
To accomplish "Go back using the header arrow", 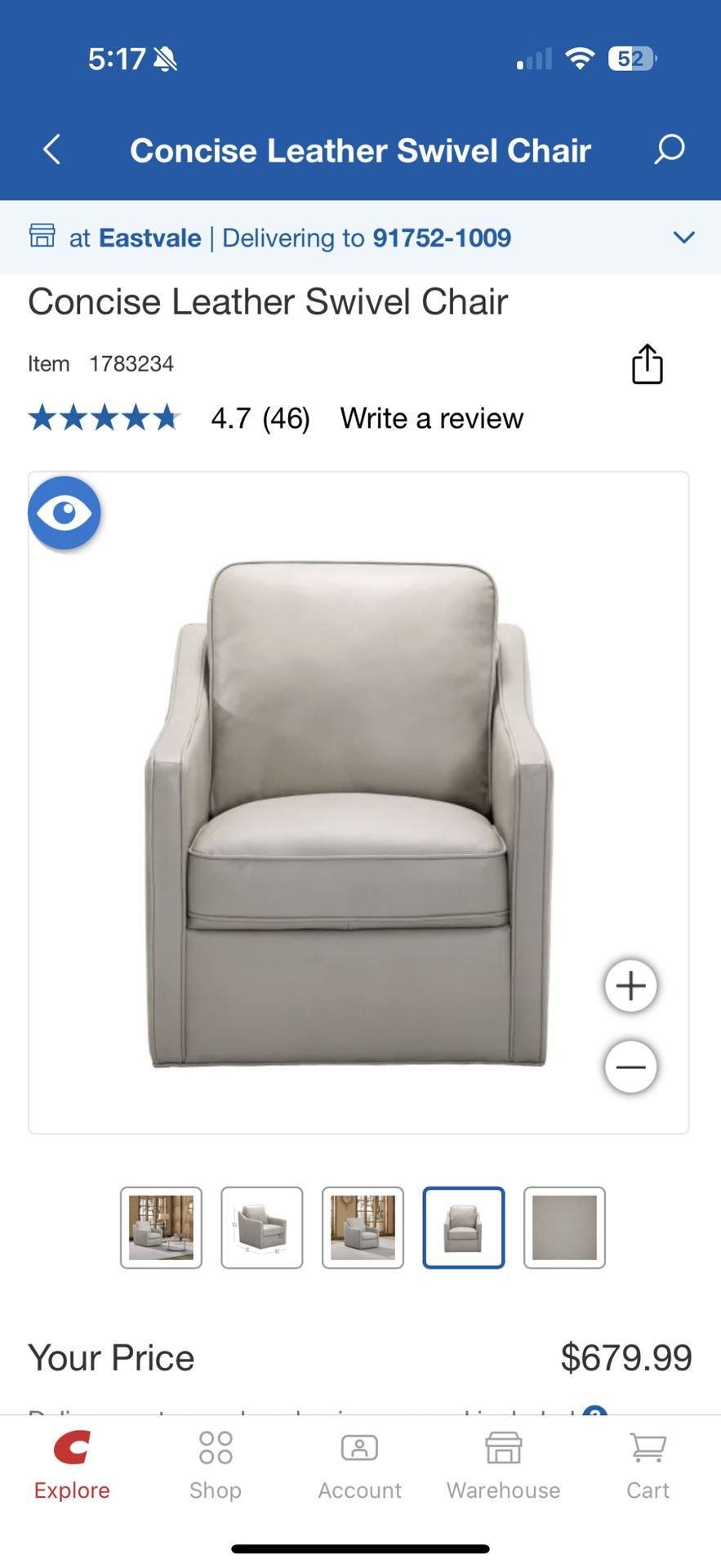I will [x=52, y=149].
